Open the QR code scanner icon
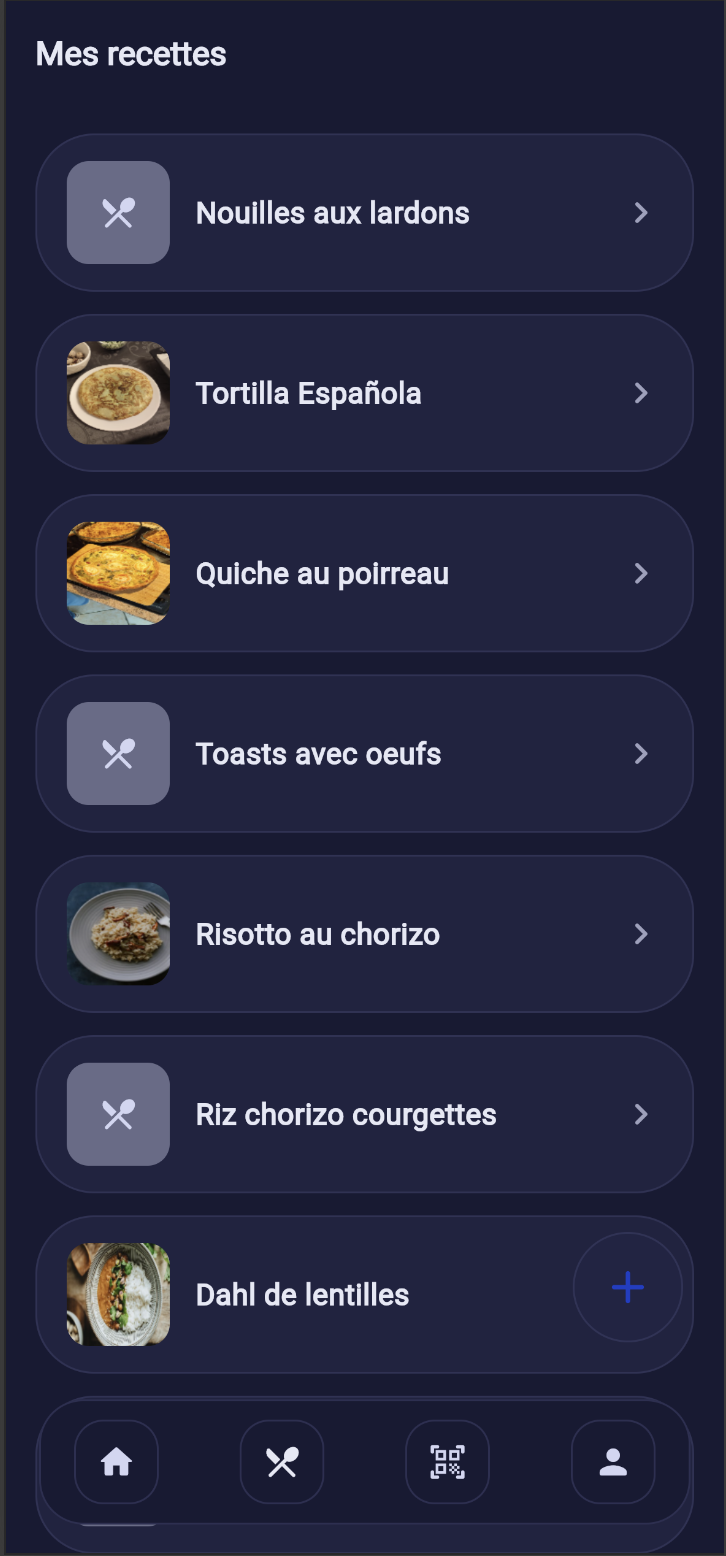726x1556 pixels. tap(446, 1461)
